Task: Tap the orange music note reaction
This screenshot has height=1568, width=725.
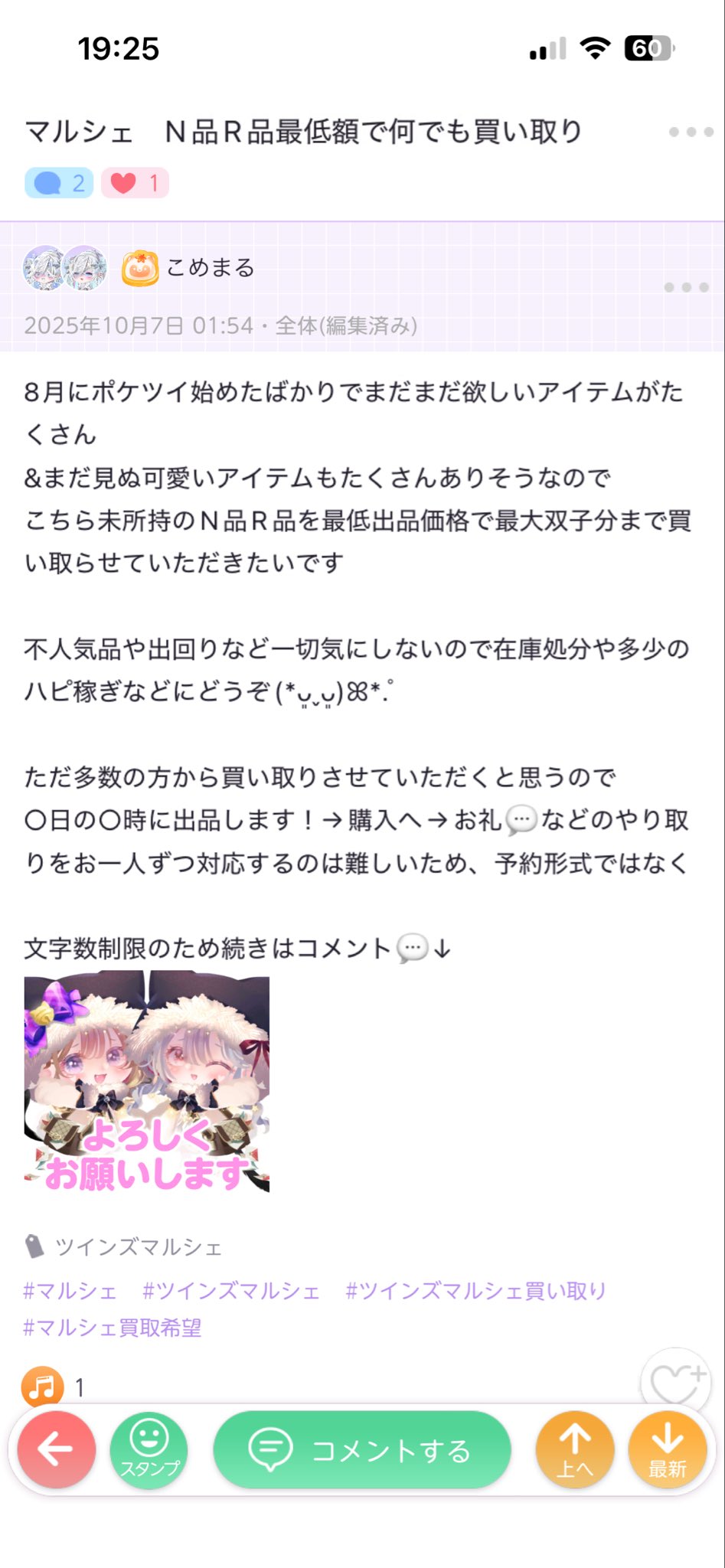Action: coord(43,1387)
